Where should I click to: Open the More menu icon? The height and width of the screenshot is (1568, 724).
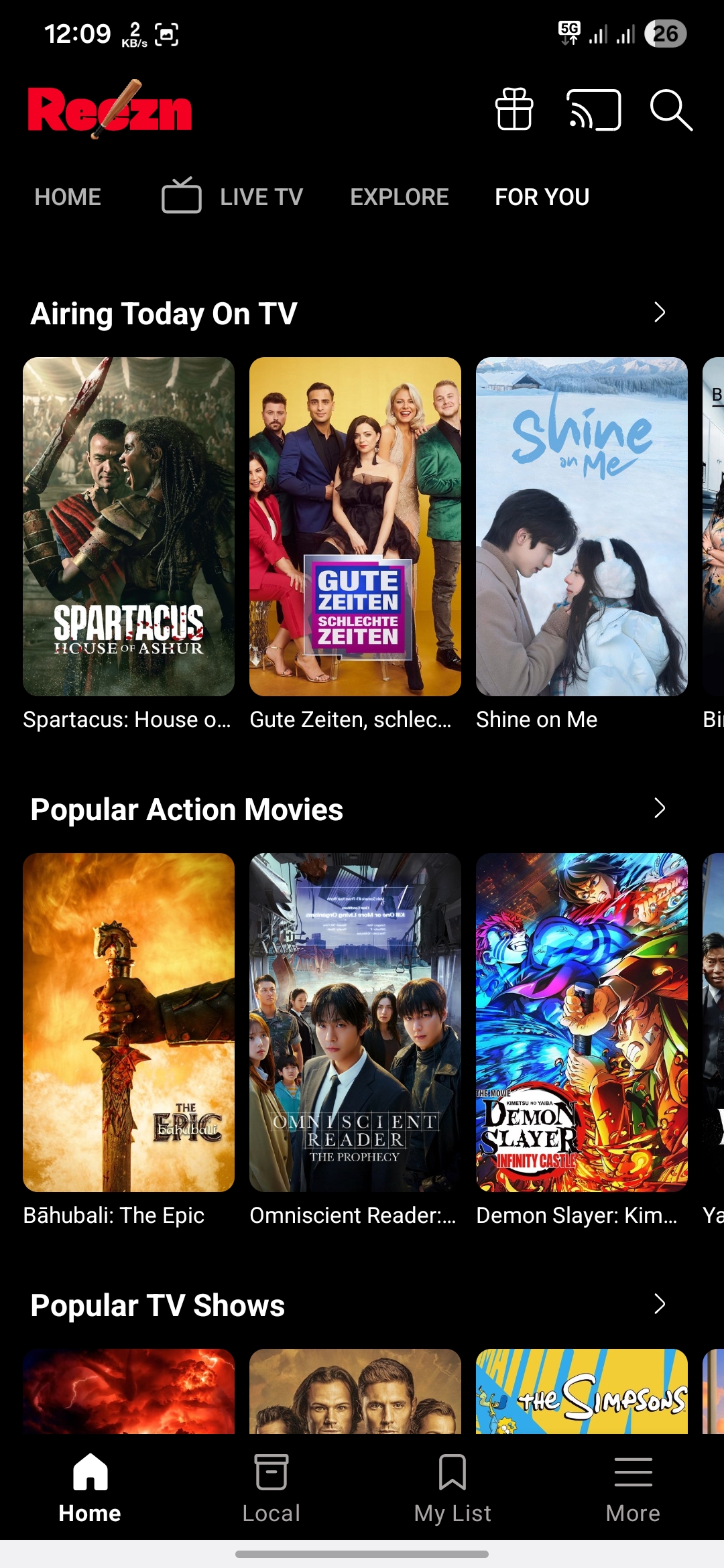point(633,1491)
